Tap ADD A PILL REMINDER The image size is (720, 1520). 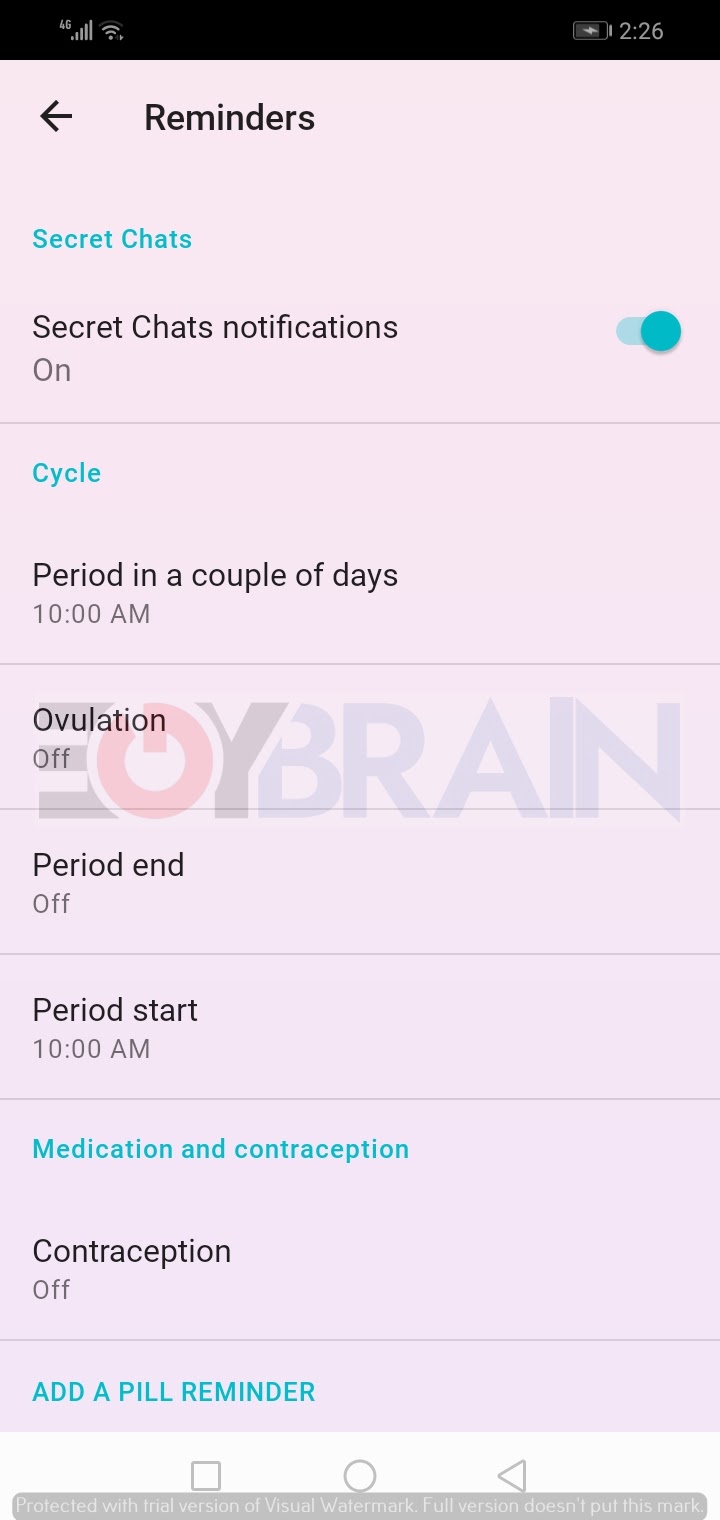(x=174, y=1391)
